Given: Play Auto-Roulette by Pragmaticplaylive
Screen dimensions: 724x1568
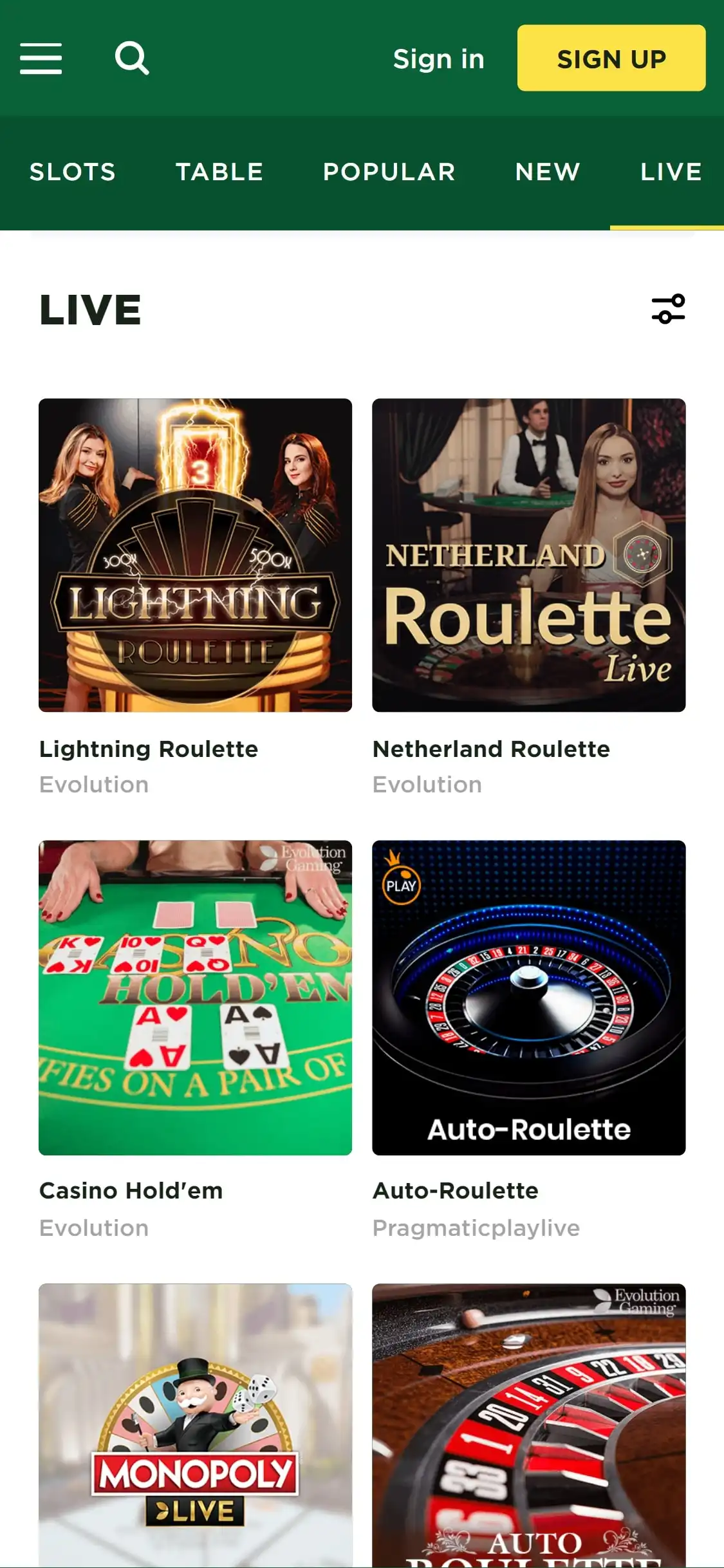Looking at the screenshot, I should tap(528, 997).
